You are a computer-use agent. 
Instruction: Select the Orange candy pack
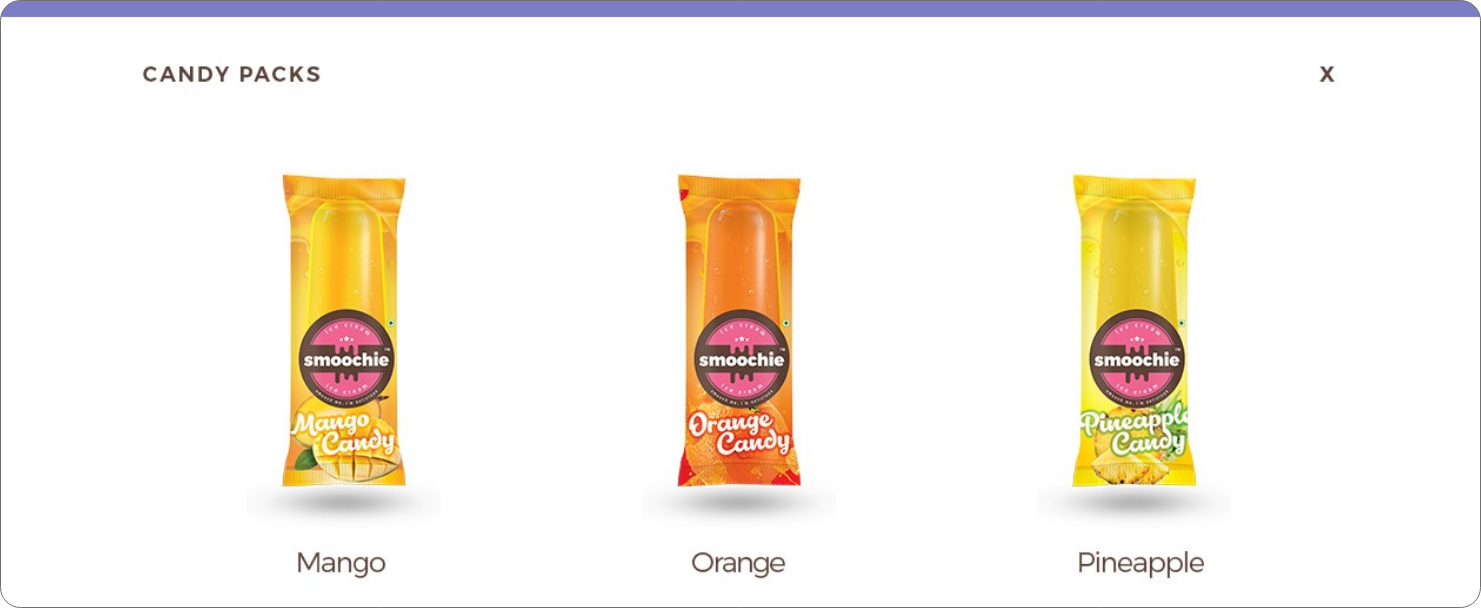(739, 332)
